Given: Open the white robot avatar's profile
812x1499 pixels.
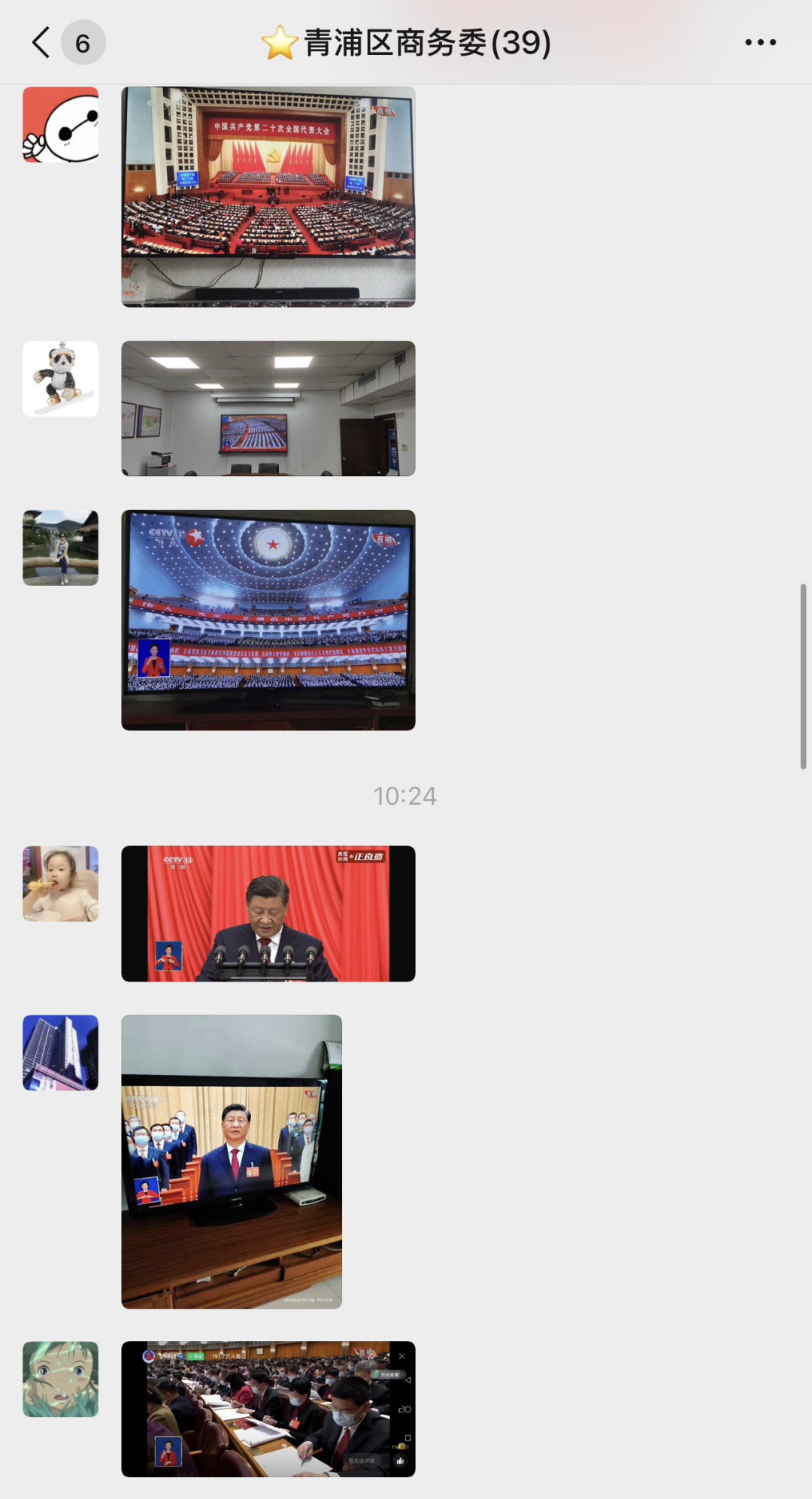Looking at the screenshot, I should coord(60,124).
